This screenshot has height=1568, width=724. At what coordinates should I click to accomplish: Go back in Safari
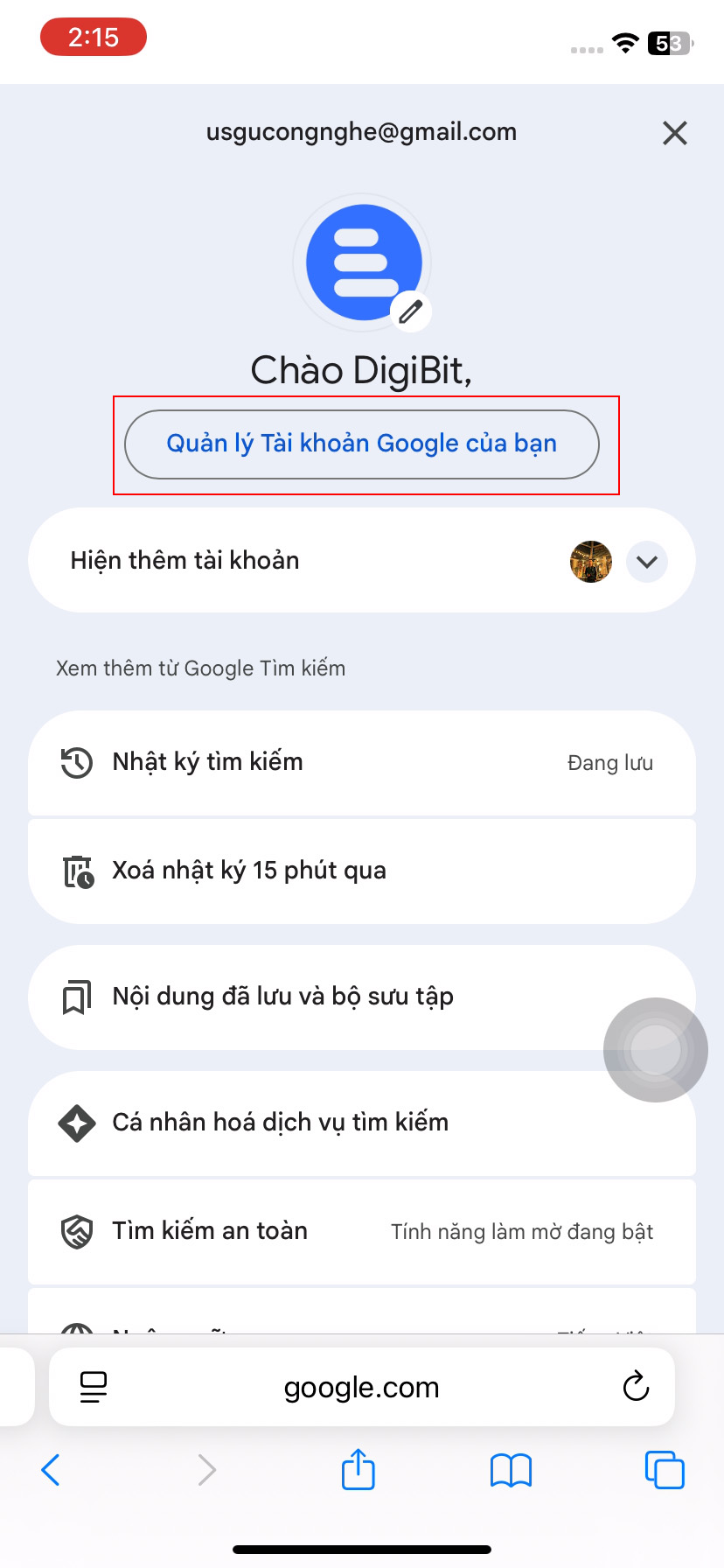pyautogui.click(x=51, y=1470)
